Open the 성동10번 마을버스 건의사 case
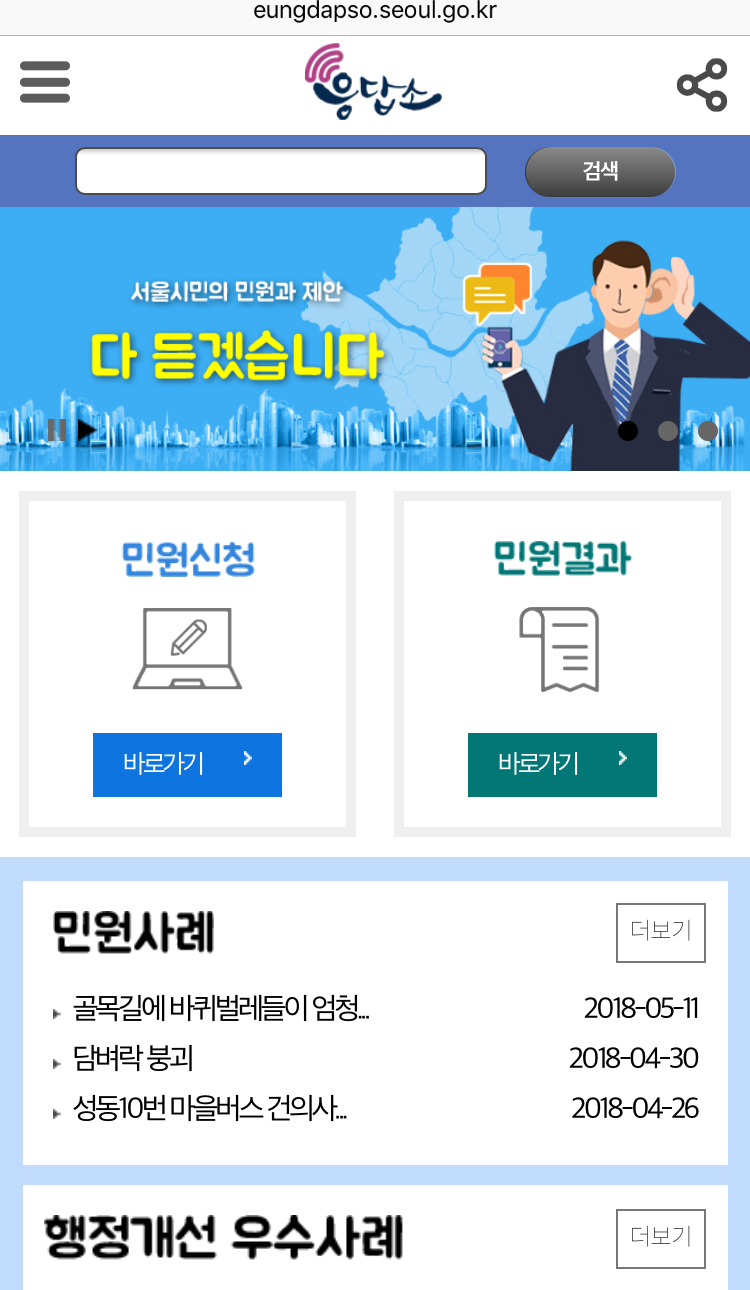 point(210,1108)
